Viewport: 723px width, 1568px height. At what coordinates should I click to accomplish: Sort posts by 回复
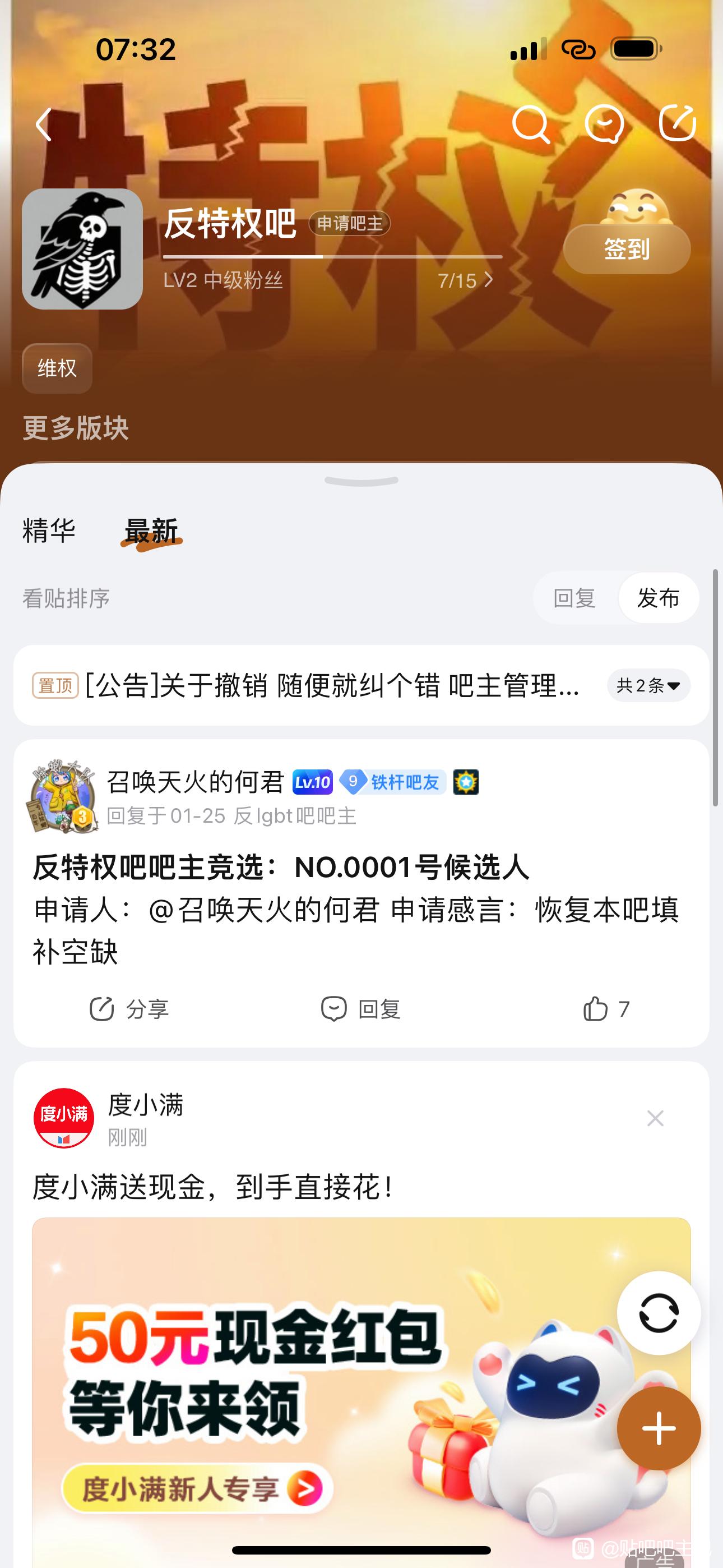(x=574, y=598)
